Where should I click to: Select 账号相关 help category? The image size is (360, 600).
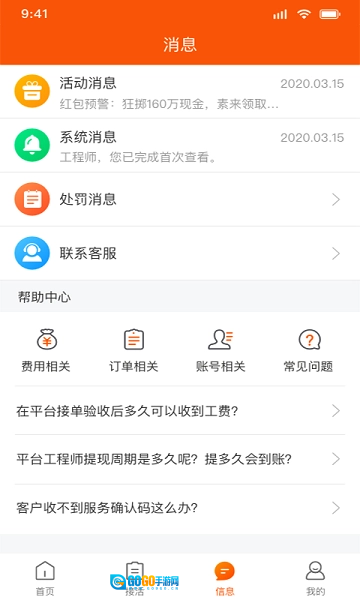tap(221, 351)
